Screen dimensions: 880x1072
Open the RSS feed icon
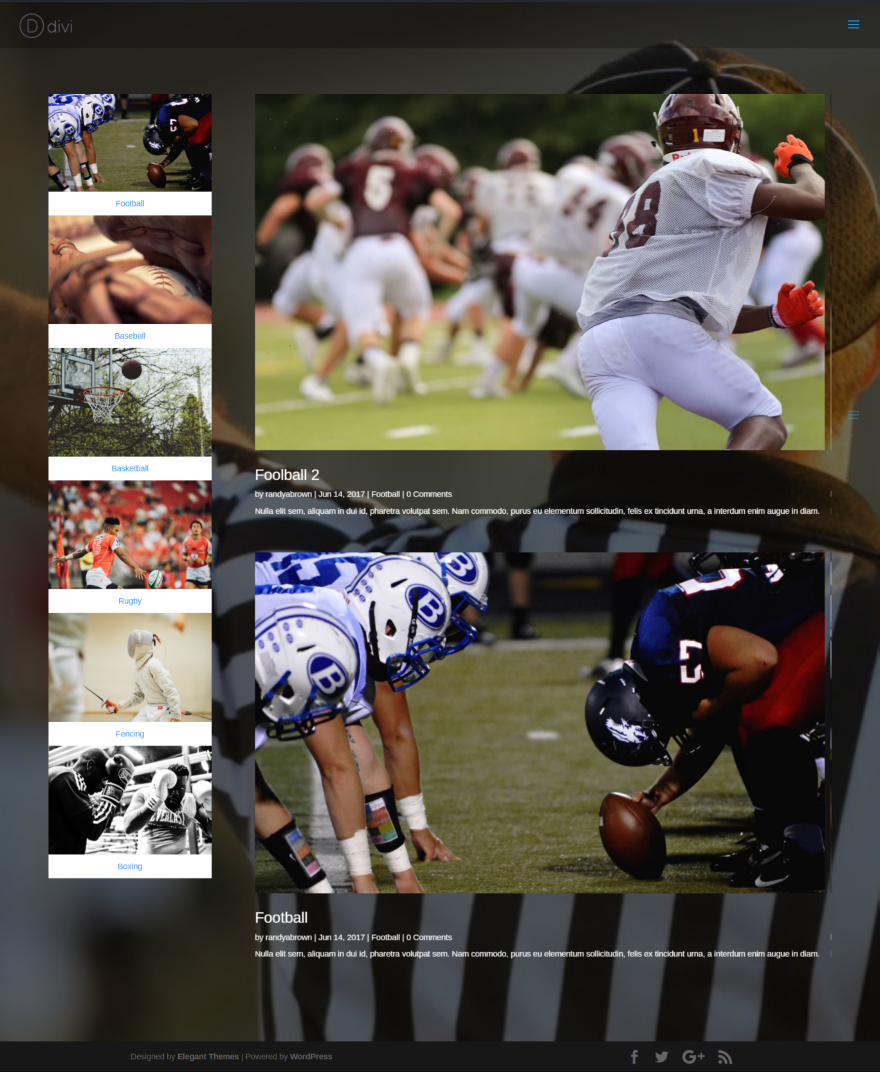725,1057
